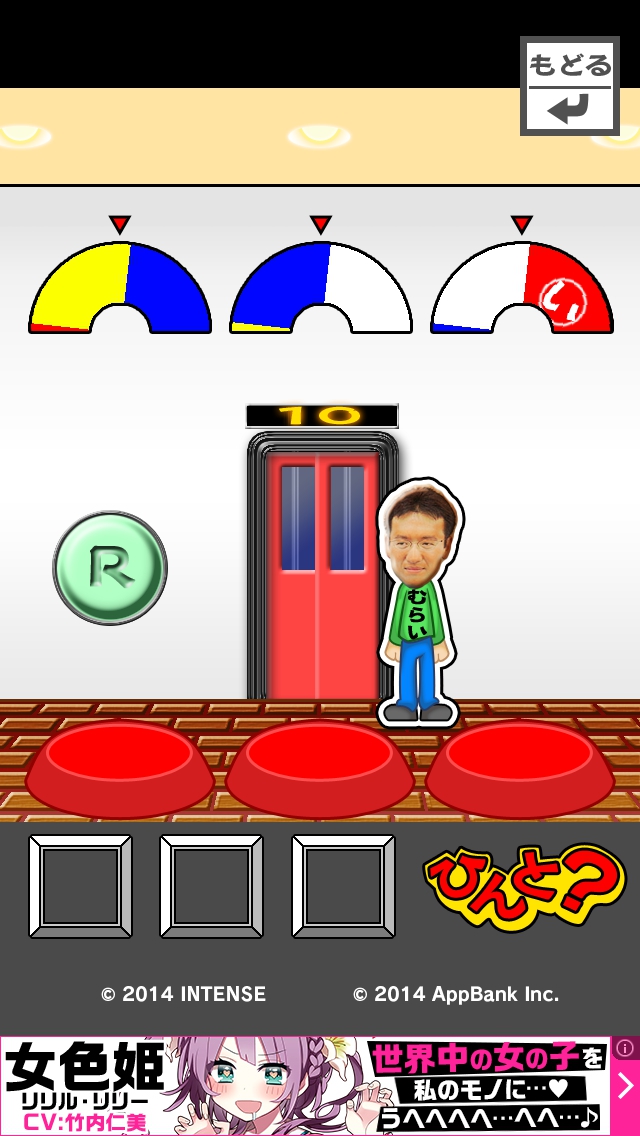Tap the ad info icon
The image size is (640, 1136).
tap(625, 1048)
